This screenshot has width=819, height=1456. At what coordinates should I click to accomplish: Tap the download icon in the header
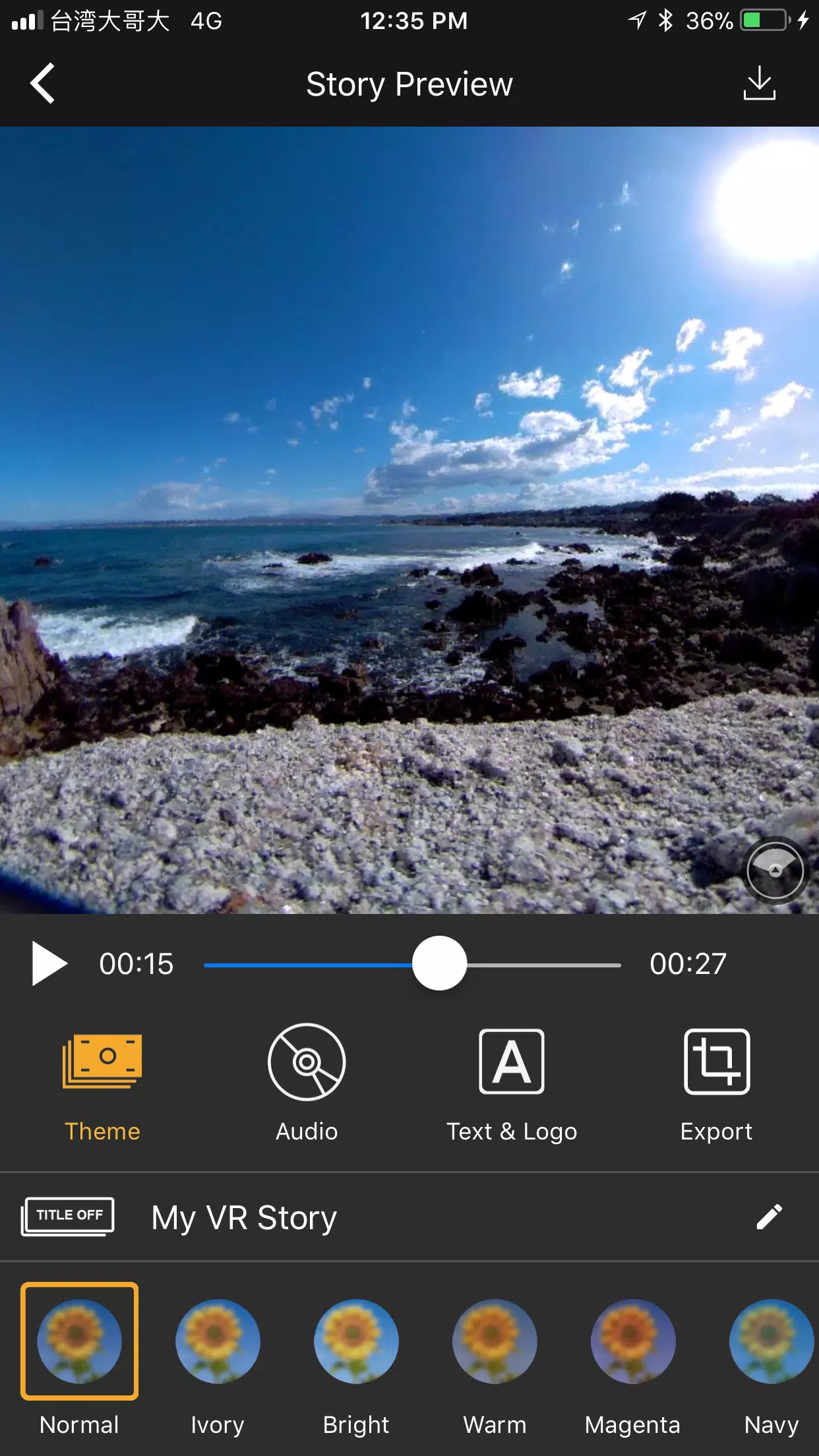(x=759, y=83)
